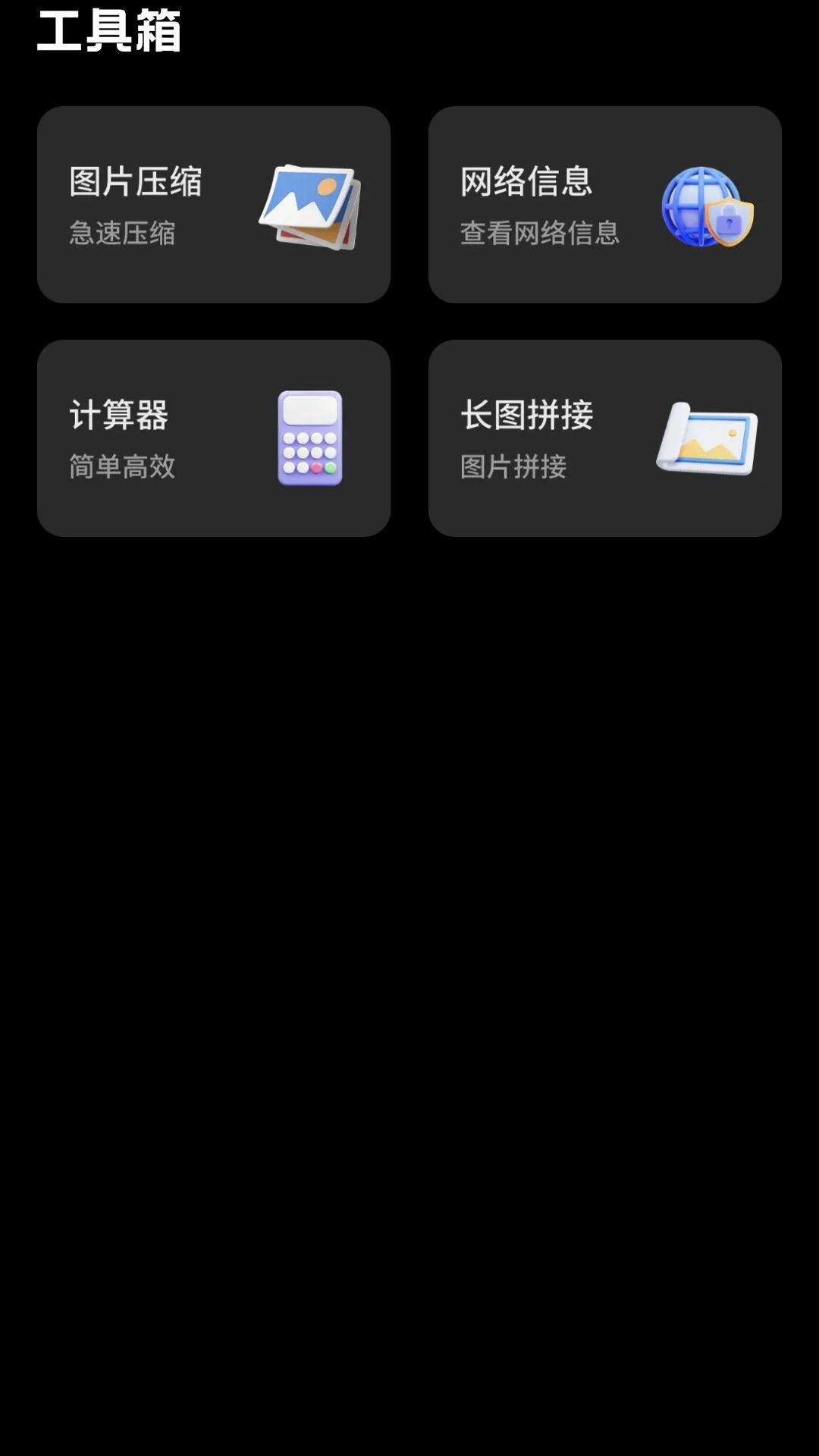Image resolution: width=819 pixels, height=1456 pixels.
Task: Tap the purple calculator icon
Action: [311, 438]
